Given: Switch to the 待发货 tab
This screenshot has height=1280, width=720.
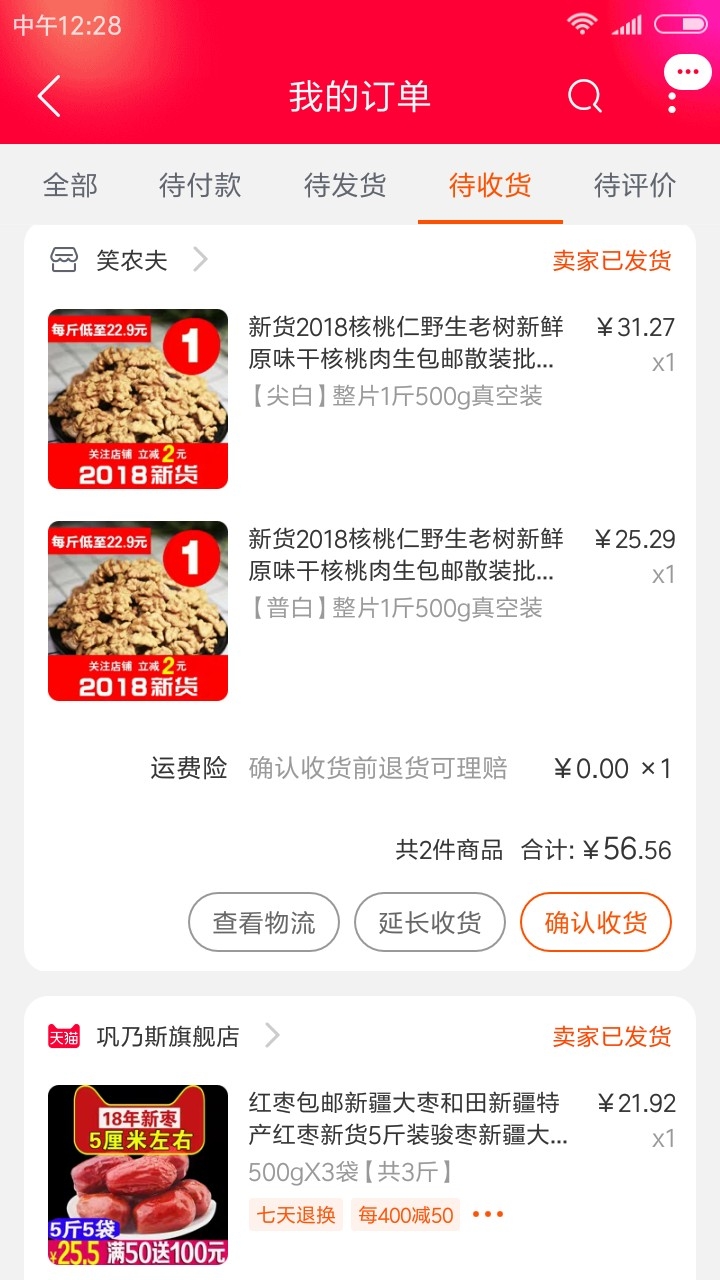Looking at the screenshot, I should pos(345,185).
